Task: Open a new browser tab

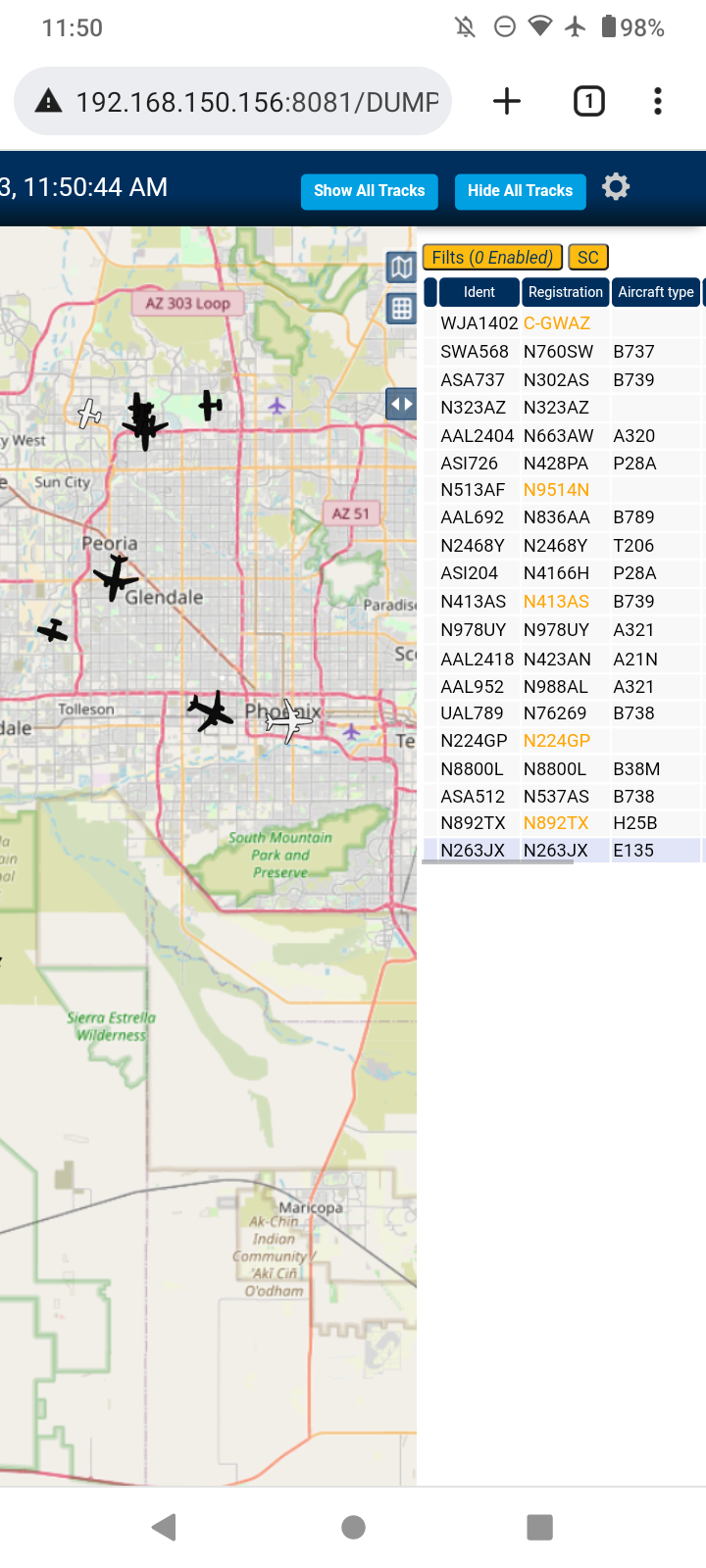Action: coord(507,101)
